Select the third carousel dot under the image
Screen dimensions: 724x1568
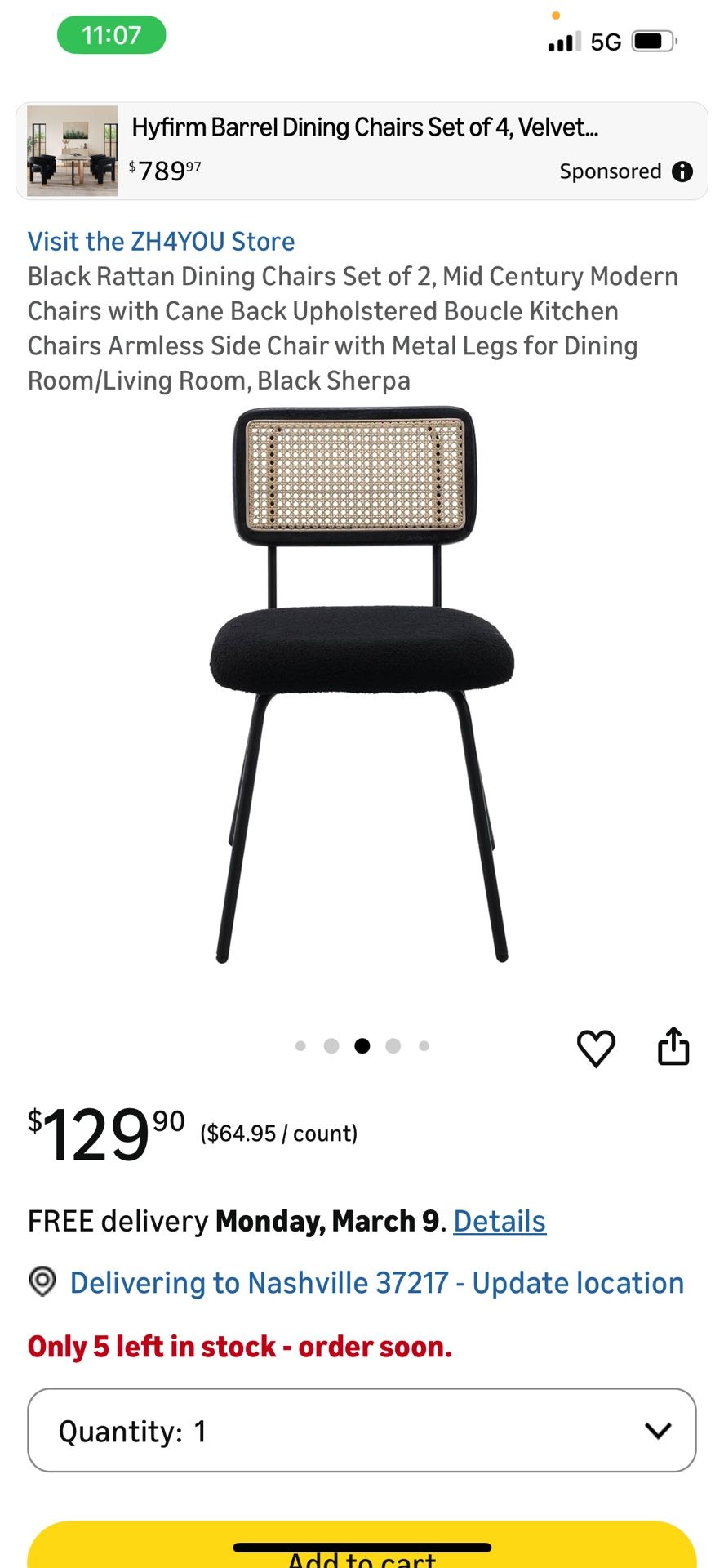click(362, 1045)
